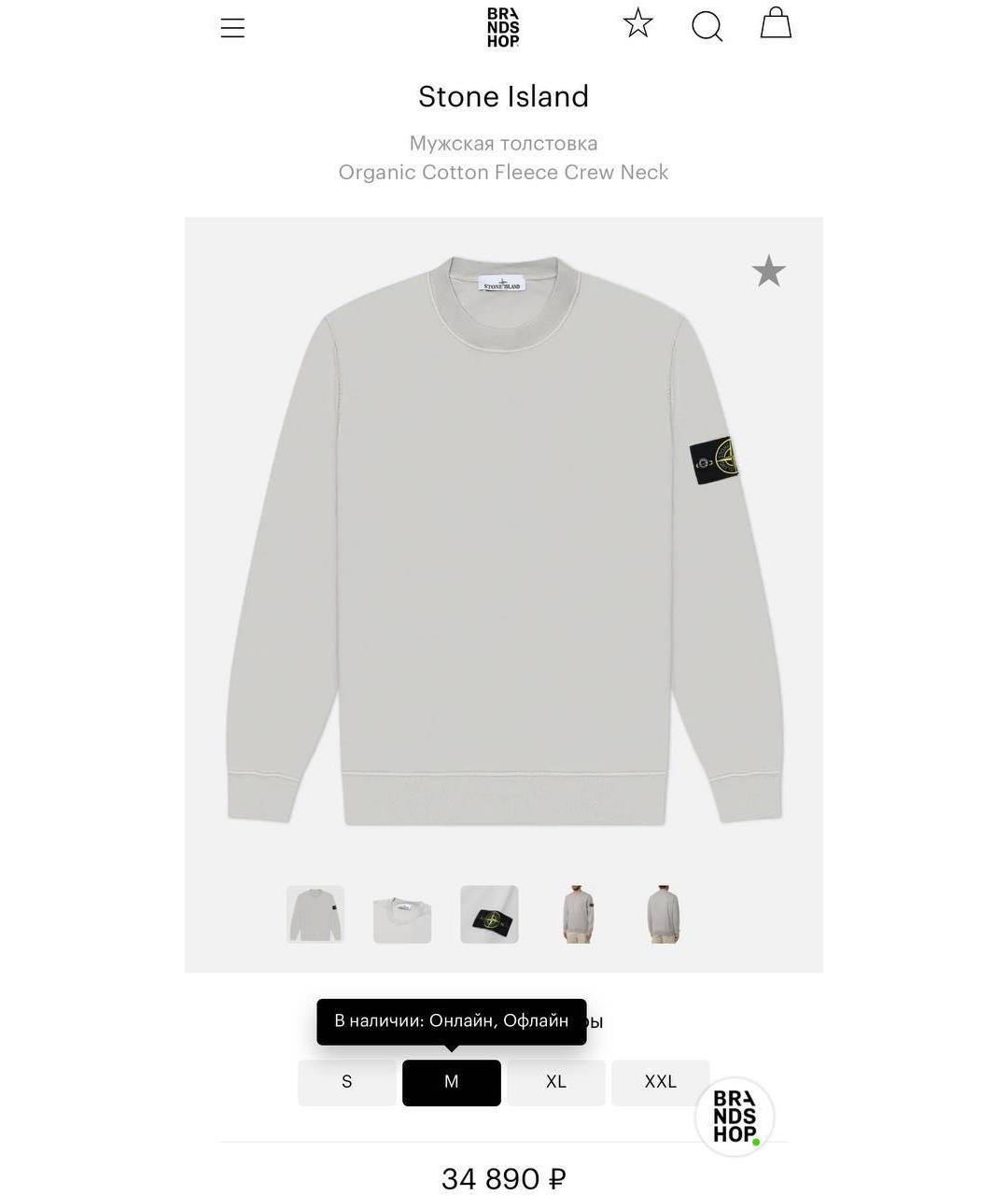The image size is (1008, 1195).
Task: Show front view sweatshirt thumbnail
Action: coord(315,915)
